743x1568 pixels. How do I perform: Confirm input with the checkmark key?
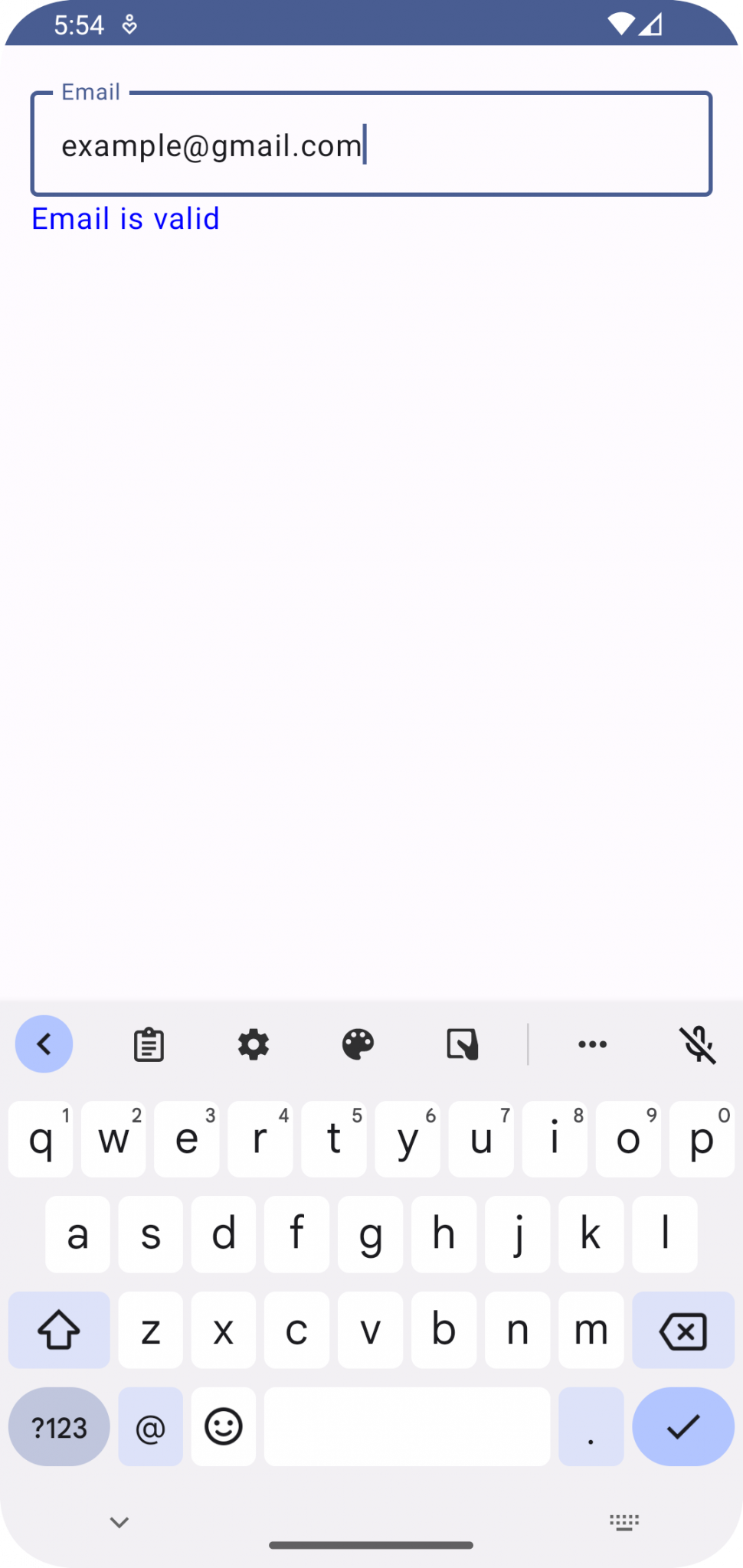682,1427
